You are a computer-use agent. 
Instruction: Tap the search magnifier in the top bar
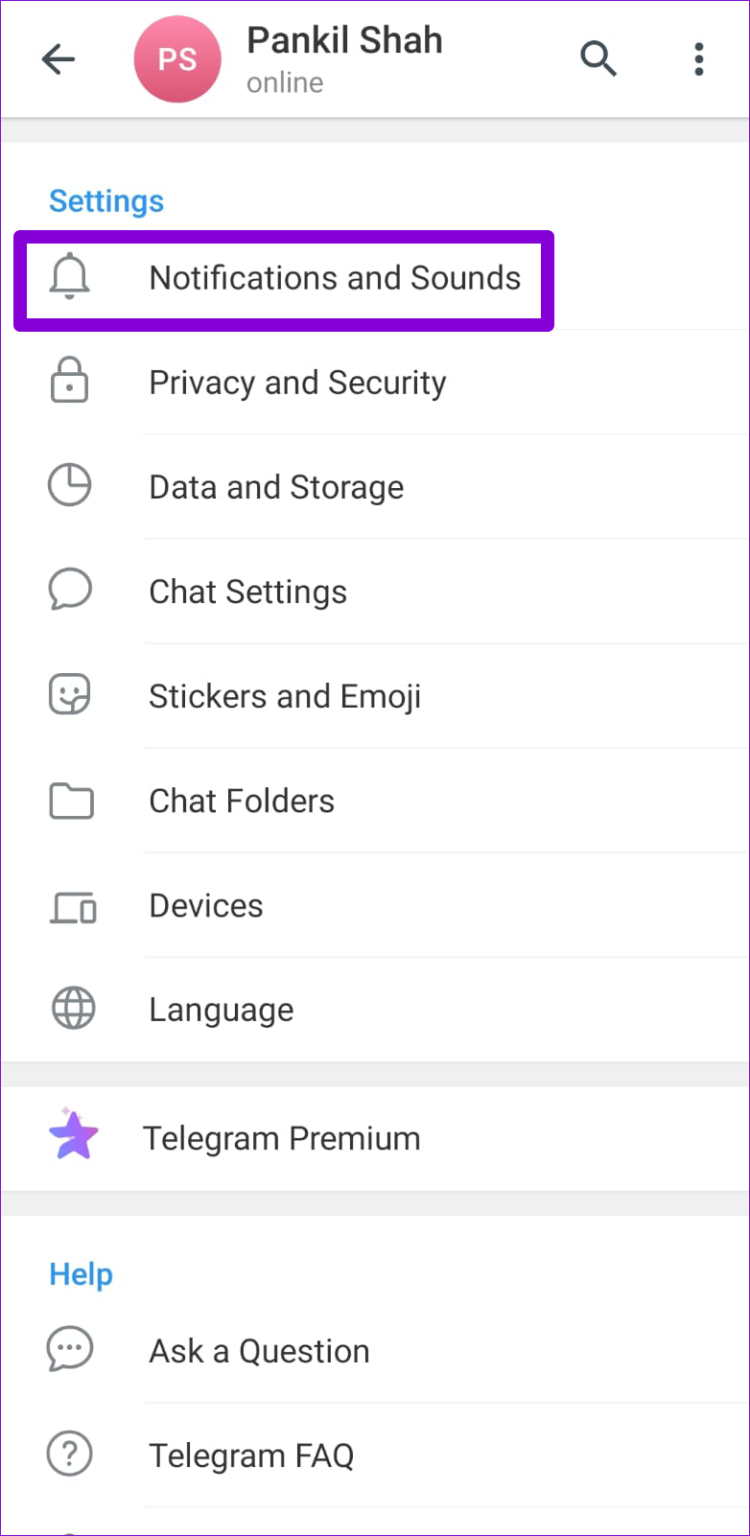(x=598, y=59)
